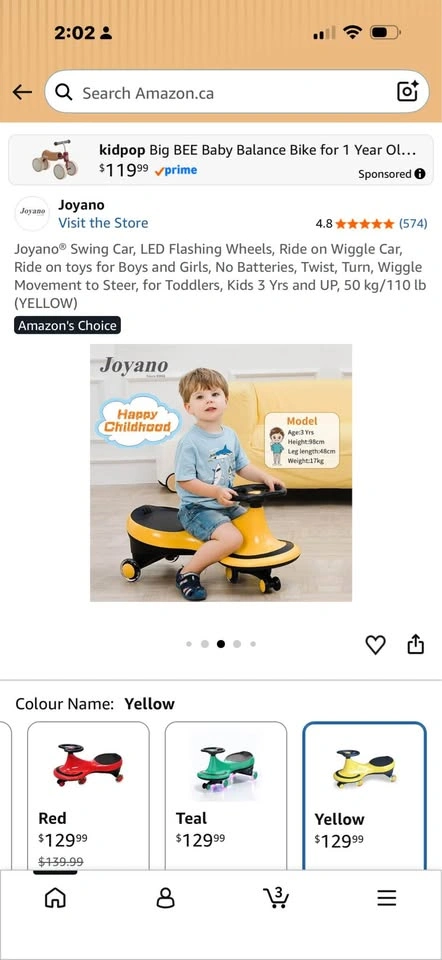Visit the Joyano store
The height and width of the screenshot is (960, 442).
coord(103,223)
